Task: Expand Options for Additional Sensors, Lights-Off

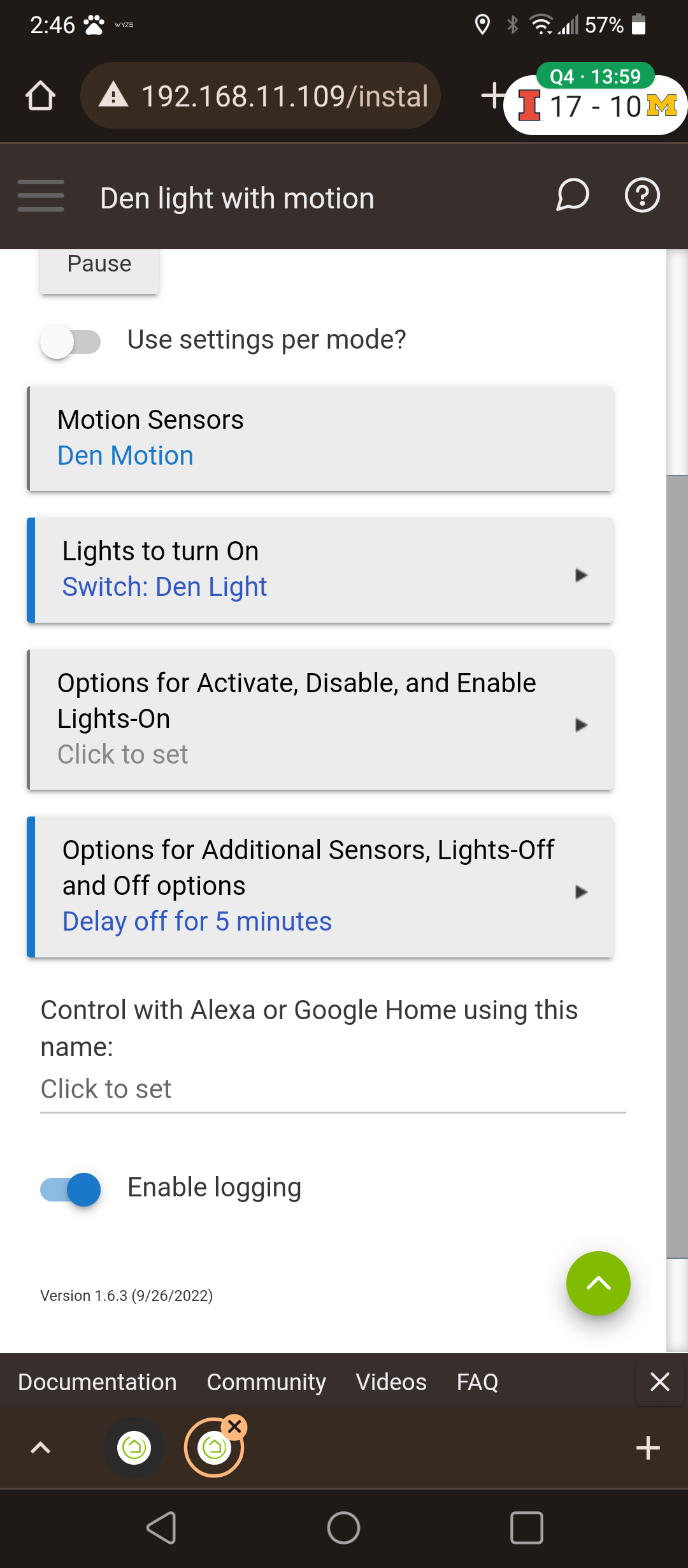Action: point(320,887)
